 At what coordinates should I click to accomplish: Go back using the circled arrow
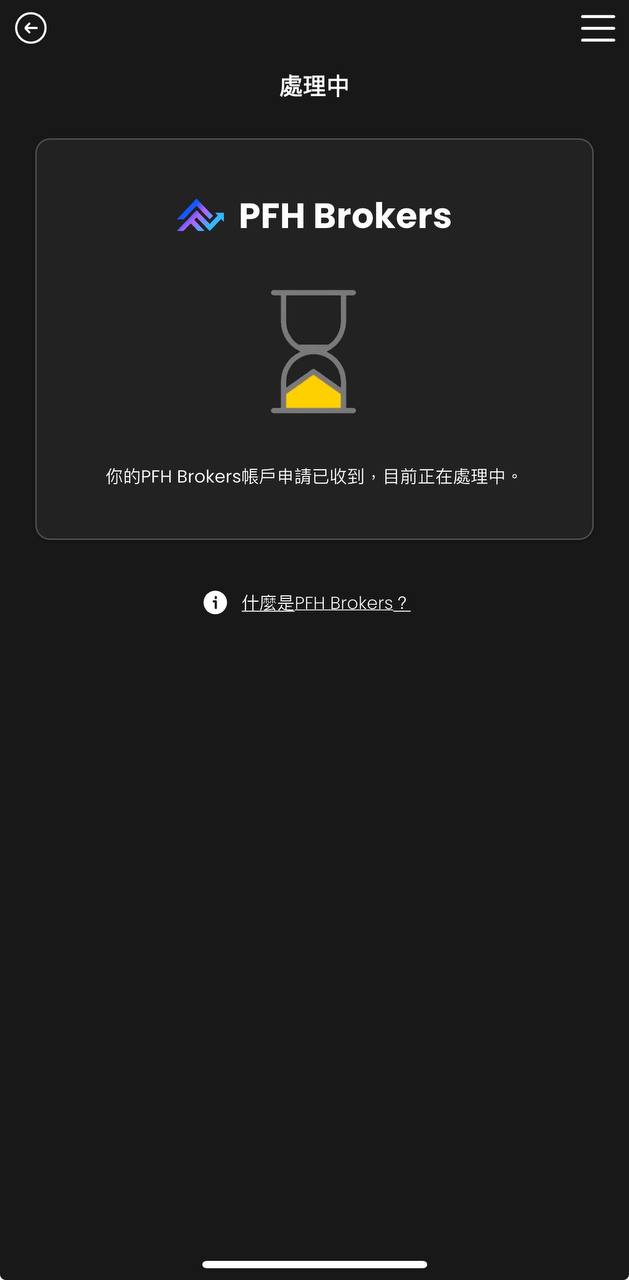coord(31,28)
